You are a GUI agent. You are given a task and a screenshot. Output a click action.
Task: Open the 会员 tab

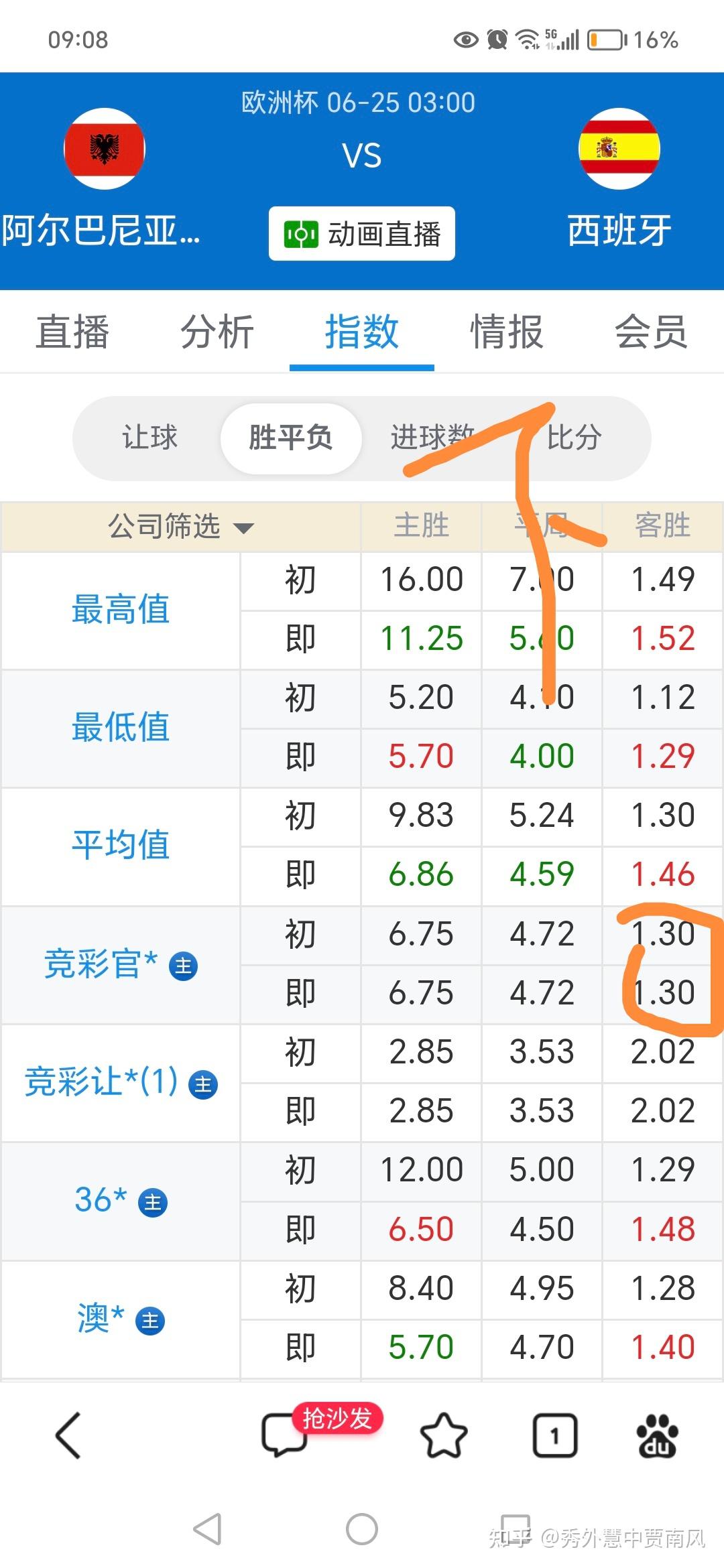coord(652,332)
